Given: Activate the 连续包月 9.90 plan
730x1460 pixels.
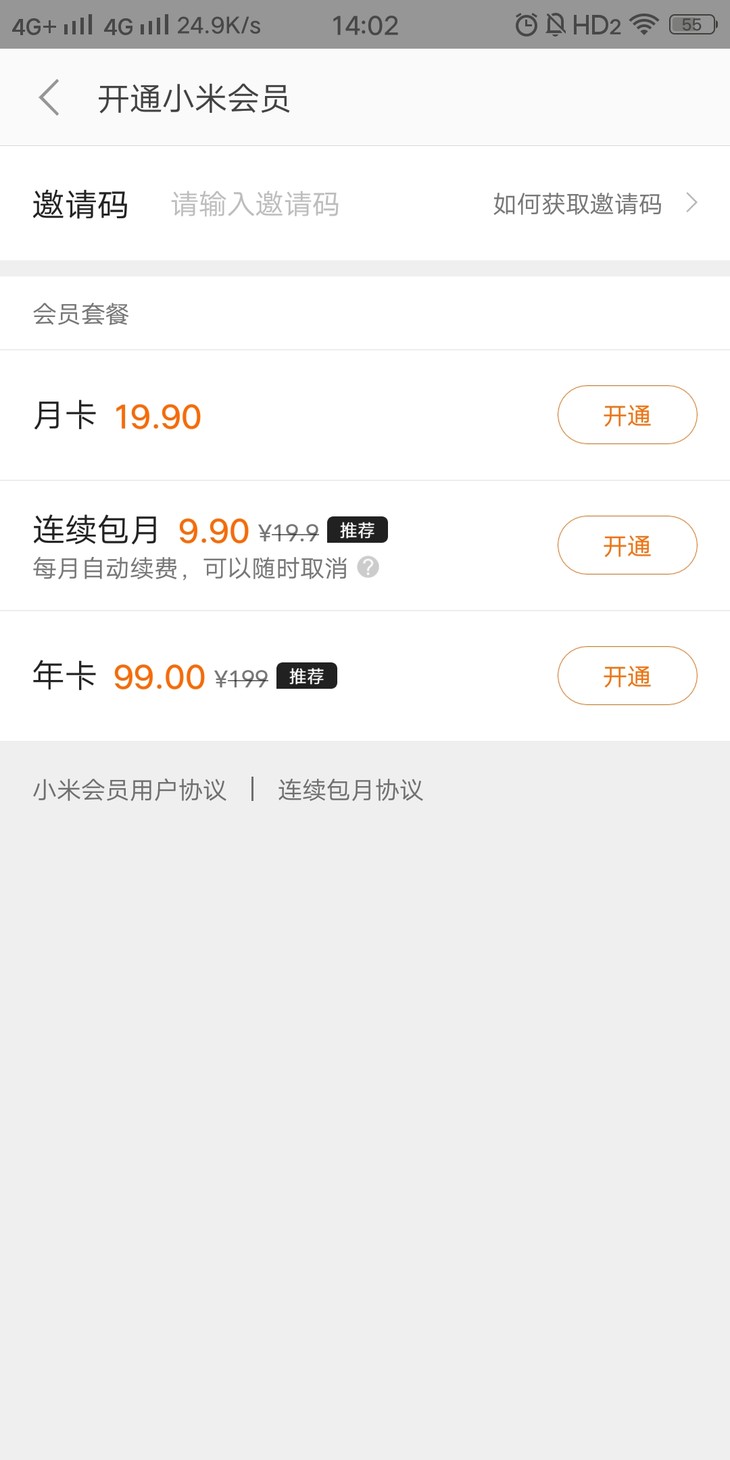Looking at the screenshot, I should tap(627, 545).
